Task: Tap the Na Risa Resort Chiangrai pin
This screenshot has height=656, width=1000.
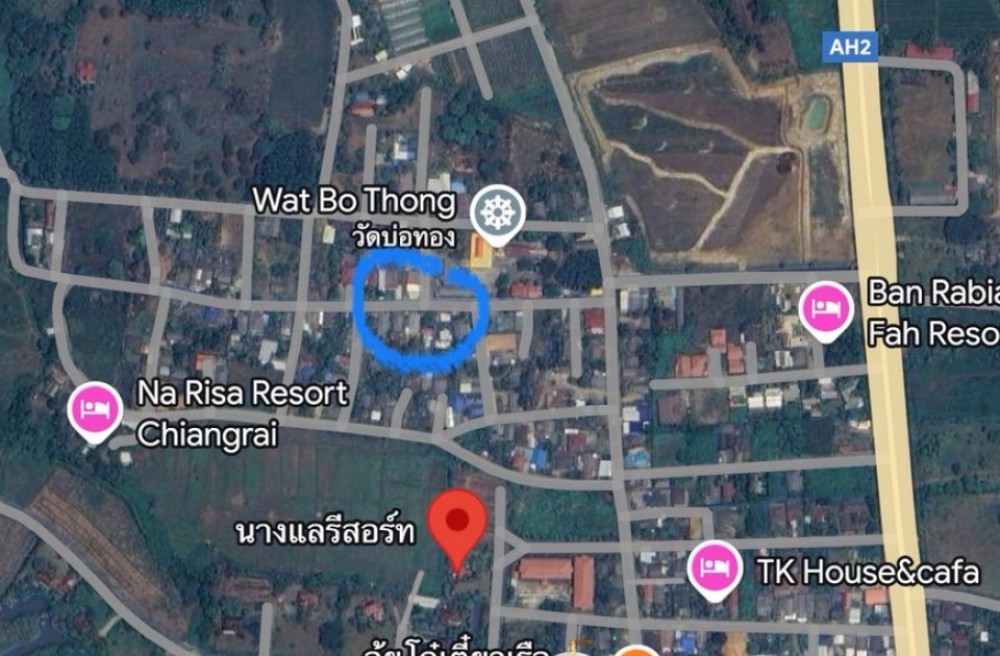Action: [95, 409]
